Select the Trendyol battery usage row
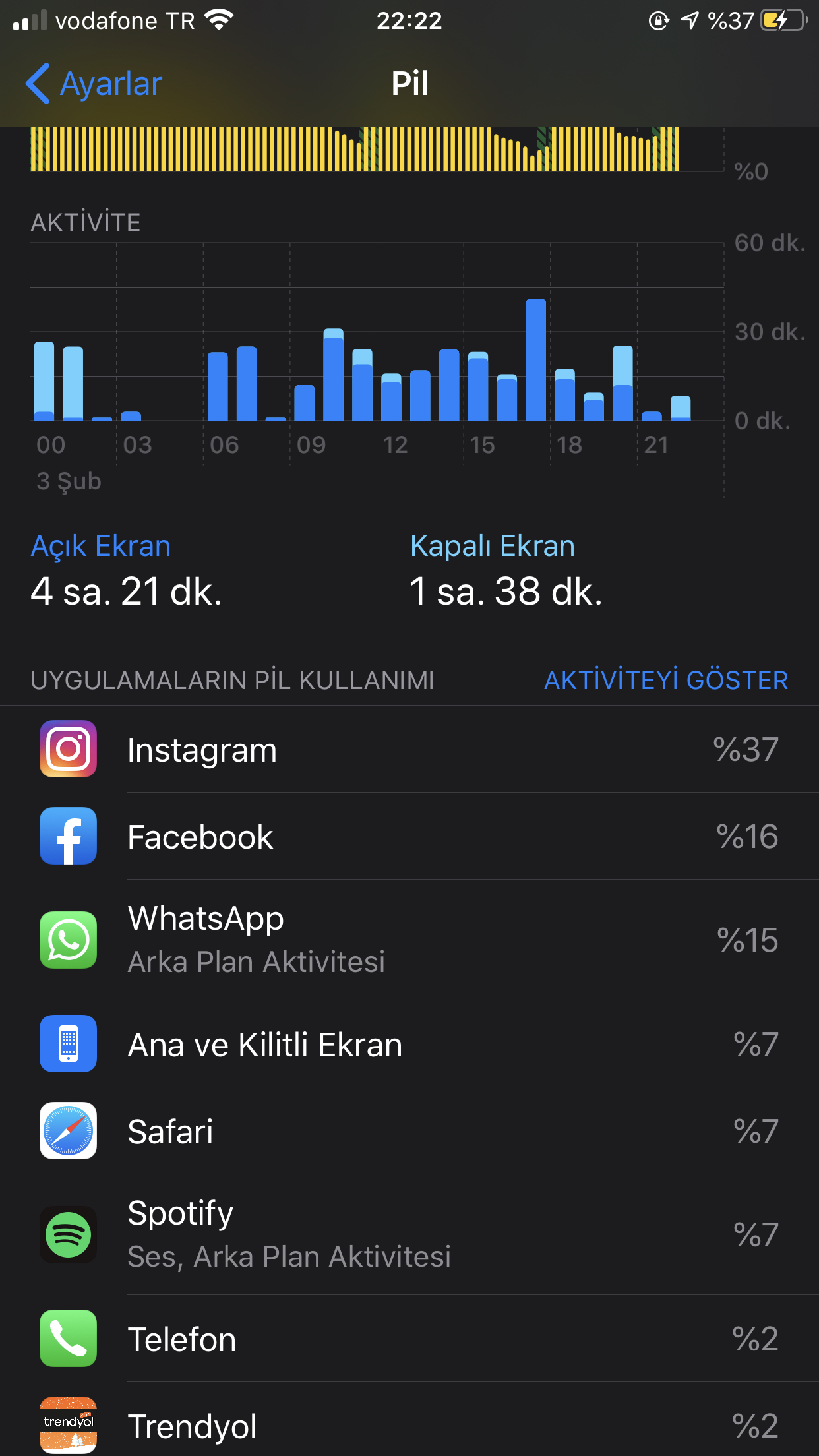Viewport: 819px width, 1456px height. pyautogui.click(x=409, y=1426)
